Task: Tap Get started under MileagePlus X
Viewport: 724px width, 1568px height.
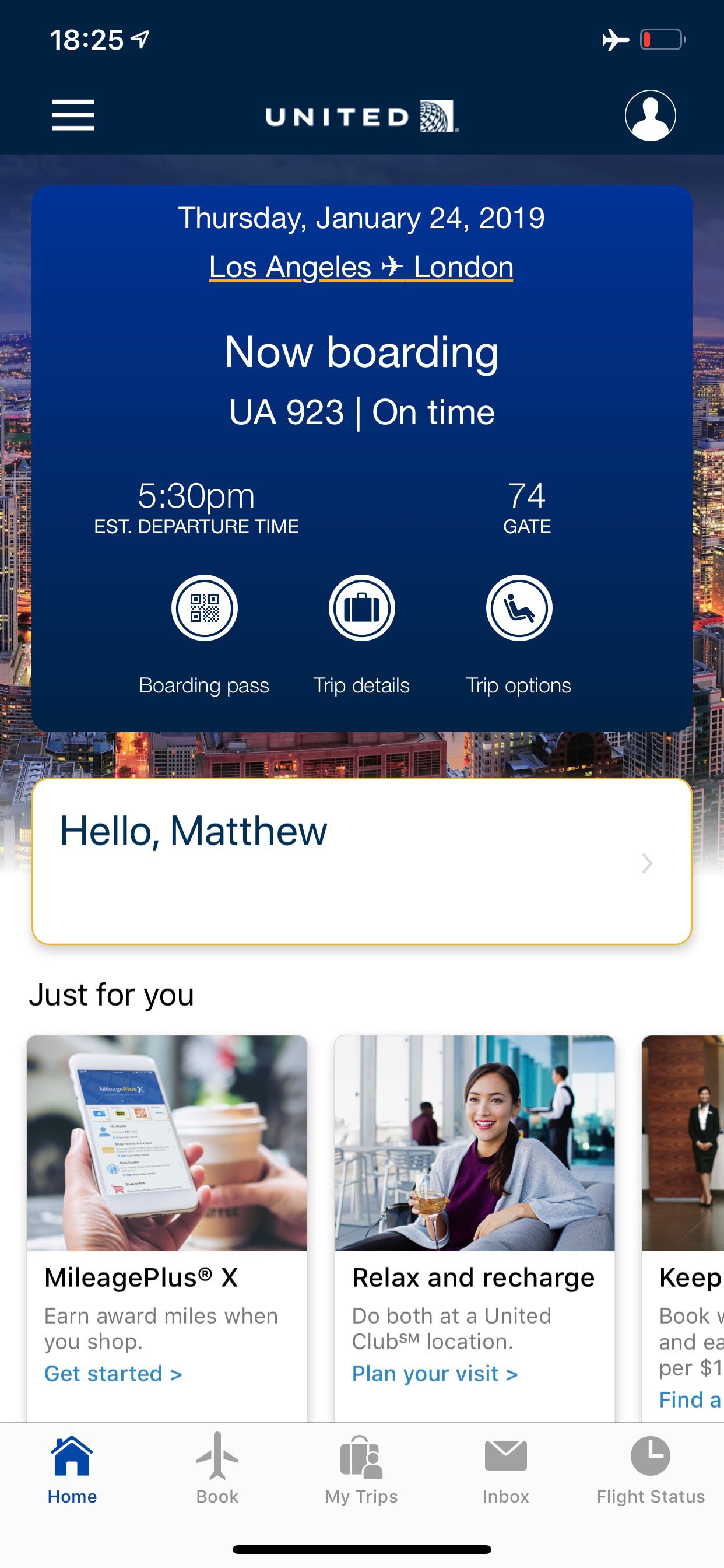Action: point(113,1373)
